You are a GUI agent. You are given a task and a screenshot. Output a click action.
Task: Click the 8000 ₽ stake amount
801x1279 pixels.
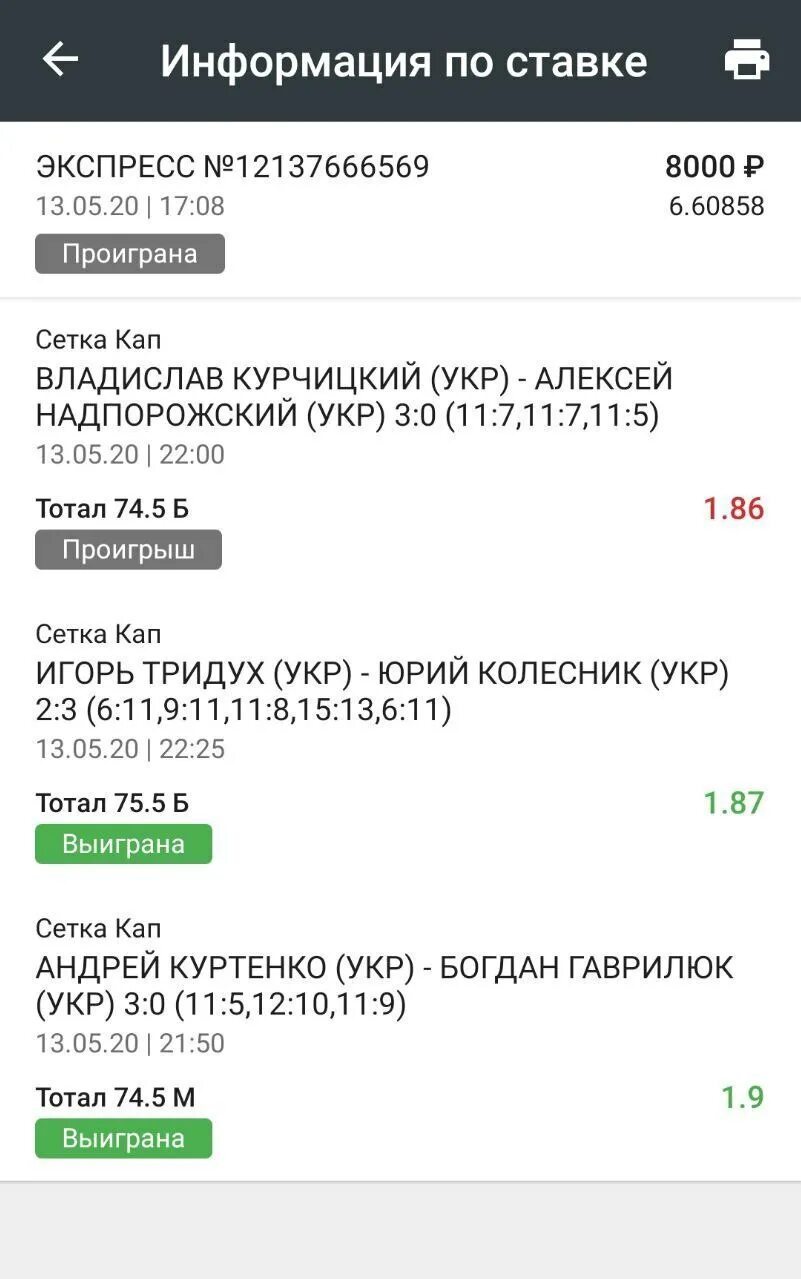(x=714, y=167)
